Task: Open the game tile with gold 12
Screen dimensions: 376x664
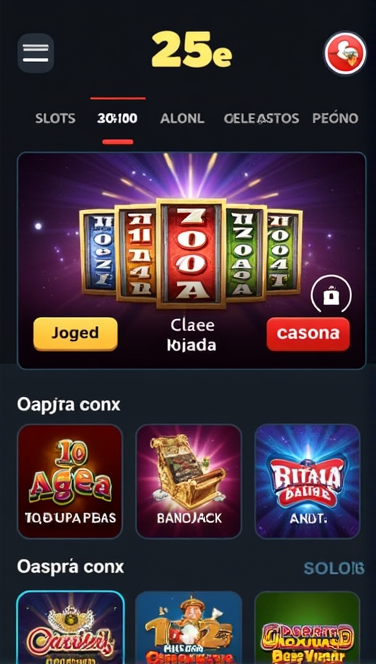Action: pos(189,627)
